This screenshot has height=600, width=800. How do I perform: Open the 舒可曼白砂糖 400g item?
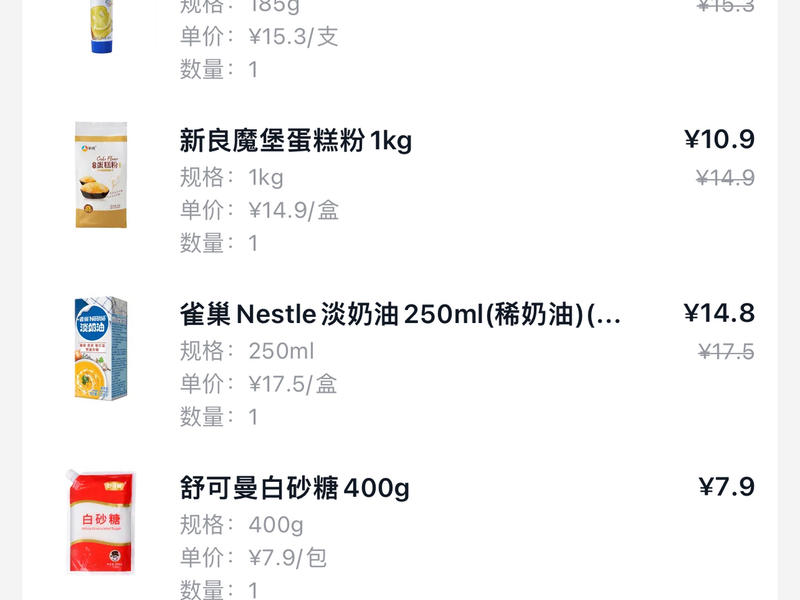pyautogui.click(x=294, y=488)
